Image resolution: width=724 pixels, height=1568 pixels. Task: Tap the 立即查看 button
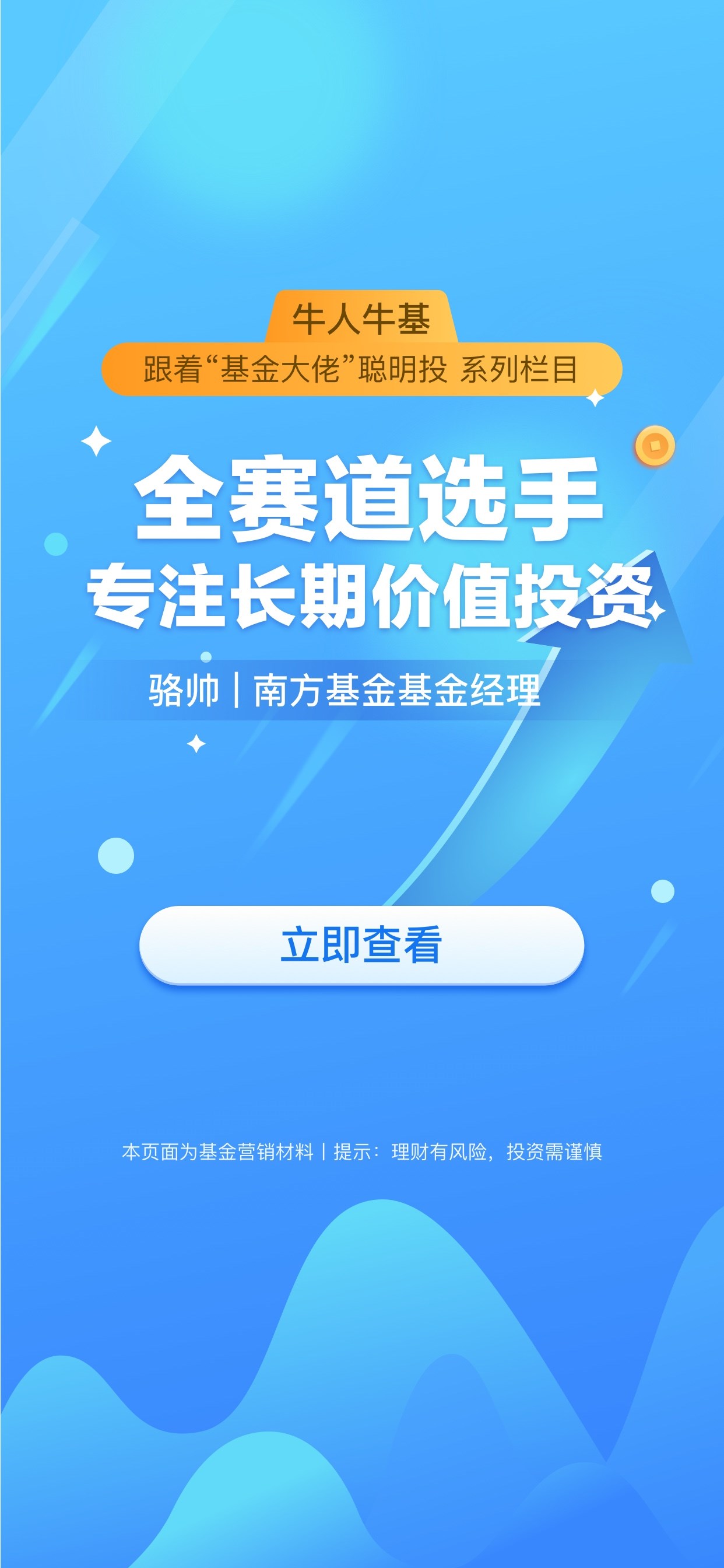pos(361,944)
